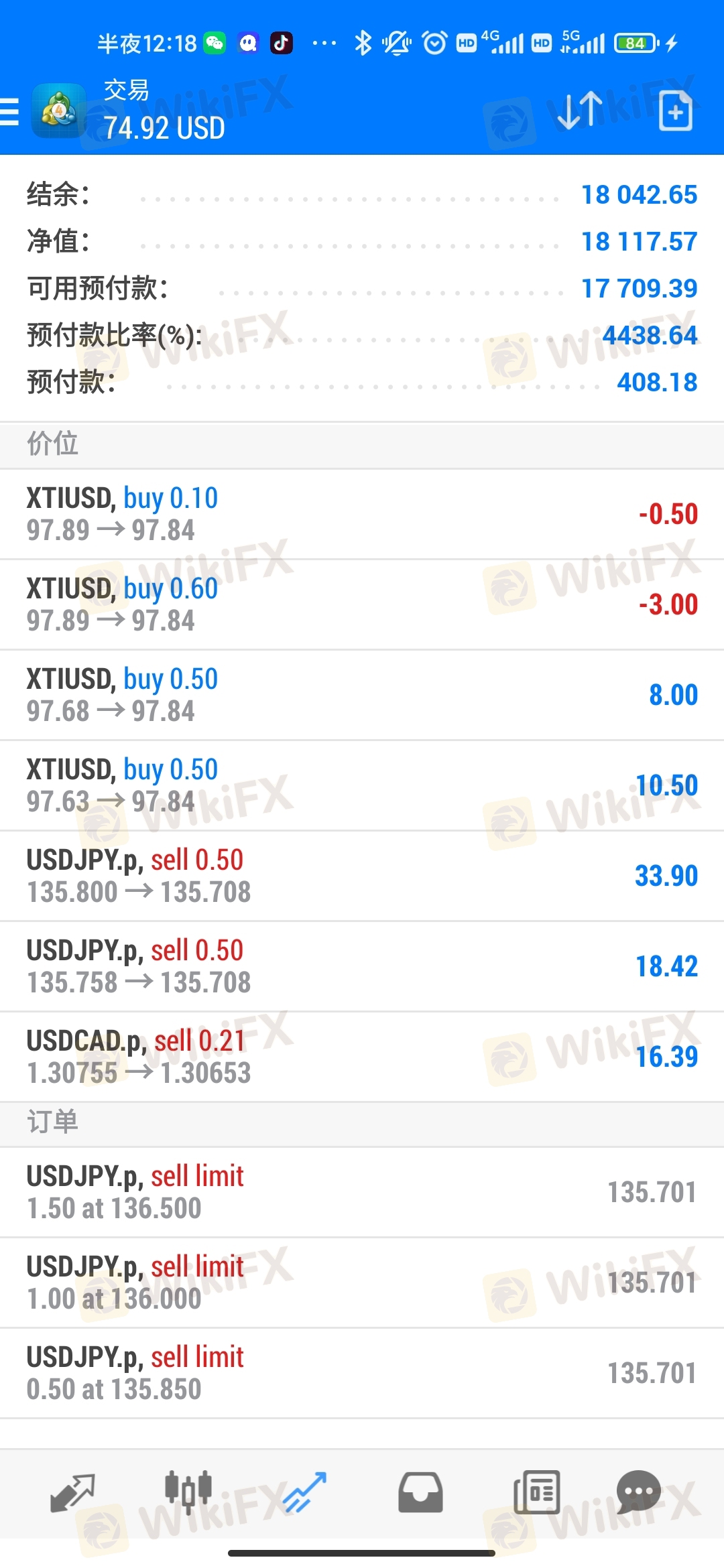Viewport: 724px width, 1568px height.
Task: Open sell limit order at 136.500
Action: click(362, 1192)
